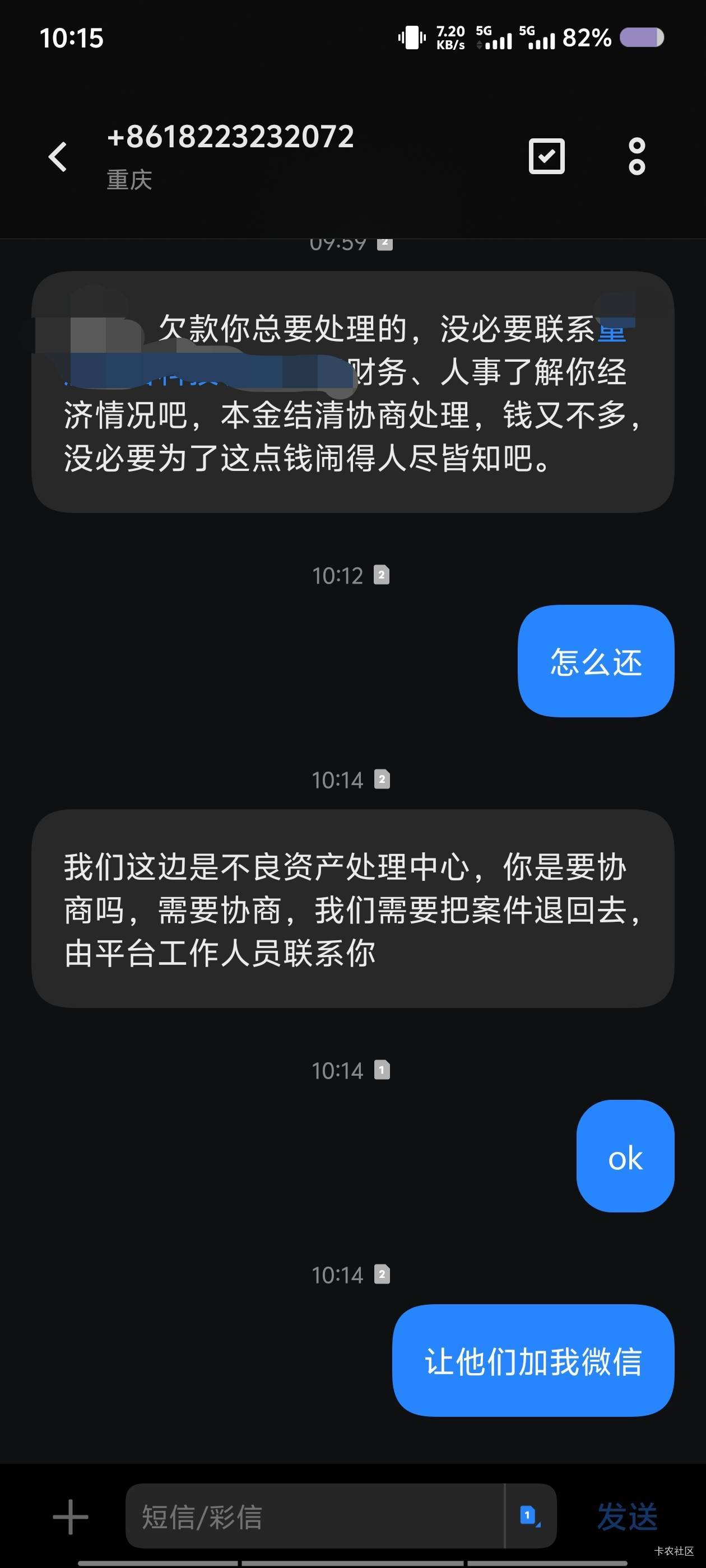Switch the SIM card selector

tap(530, 1516)
